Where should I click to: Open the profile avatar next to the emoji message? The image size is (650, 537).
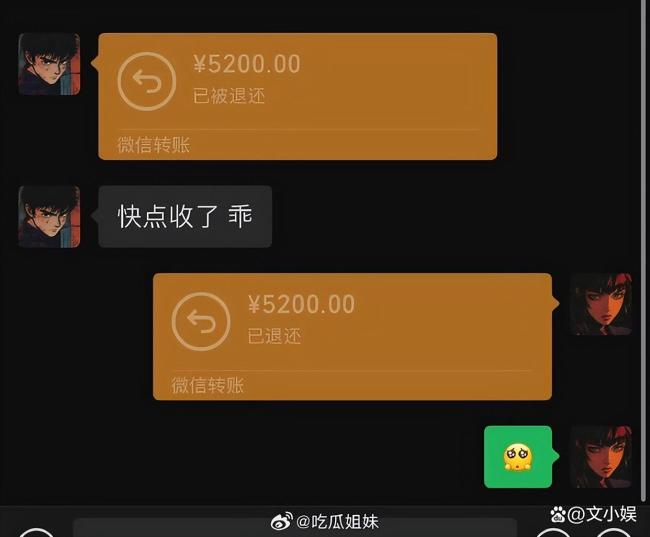click(x=600, y=457)
